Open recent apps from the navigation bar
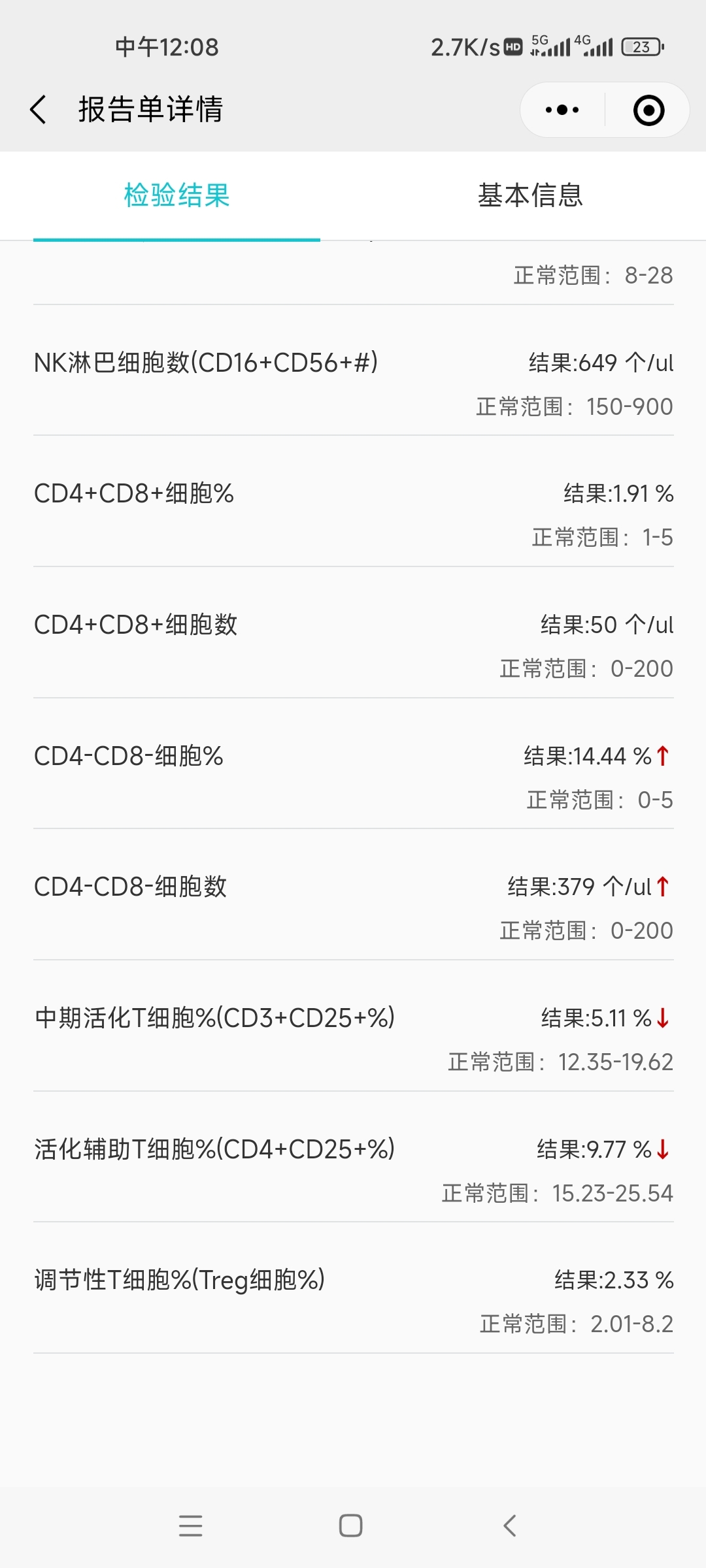This screenshot has height=1568, width=706. point(190,1526)
